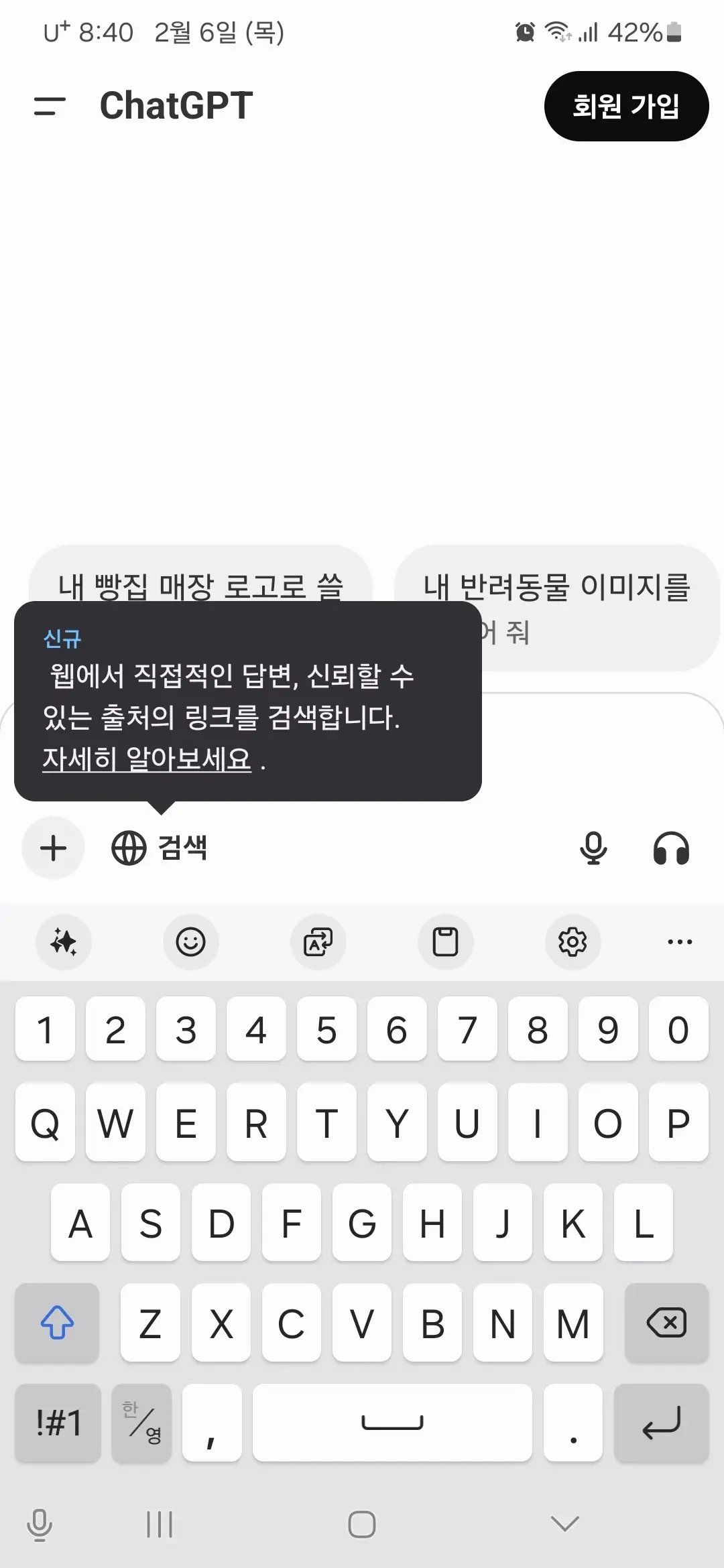Tap the microphone icon for voice input
The width and height of the screenshot is (724, 1568).
593,848
